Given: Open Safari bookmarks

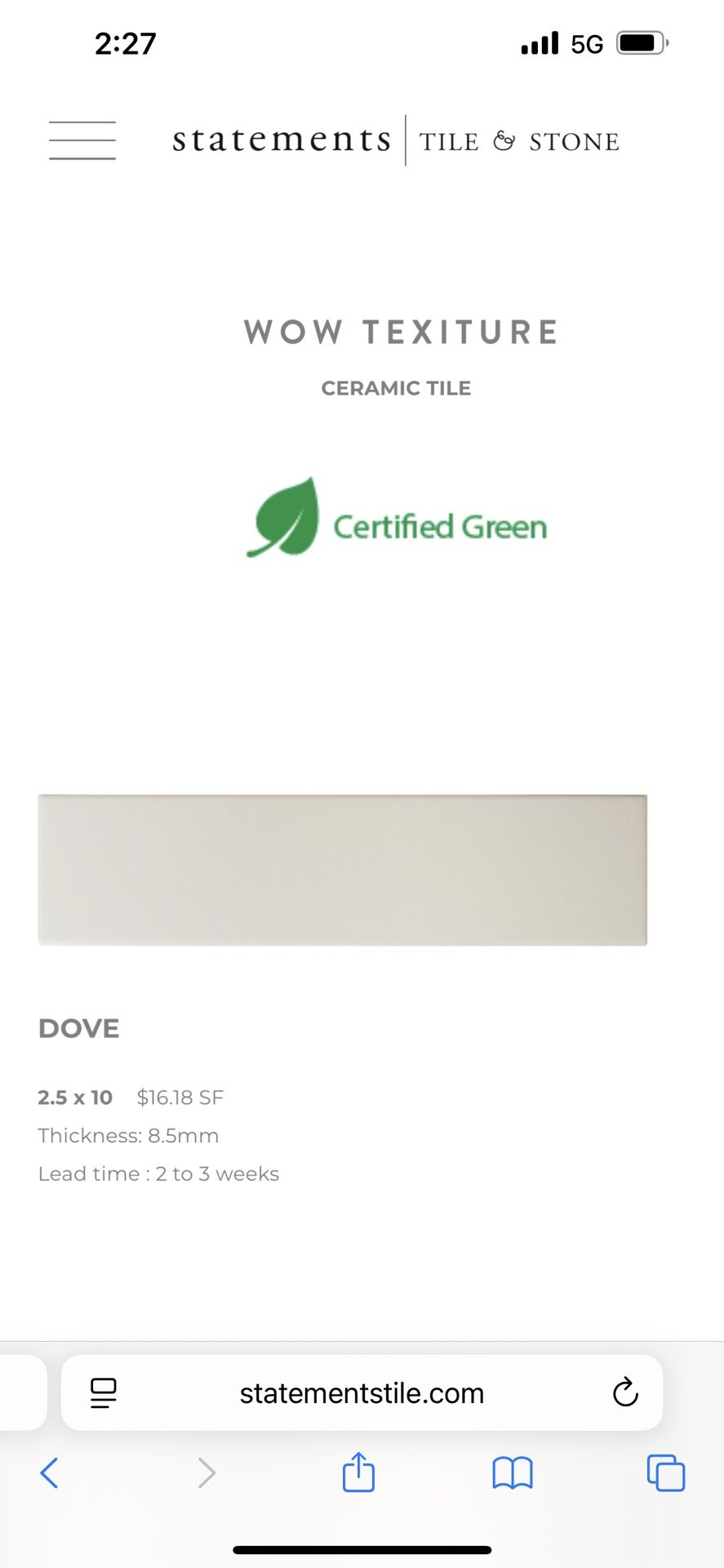Looking at the screenshot, I should point(513,1472).
